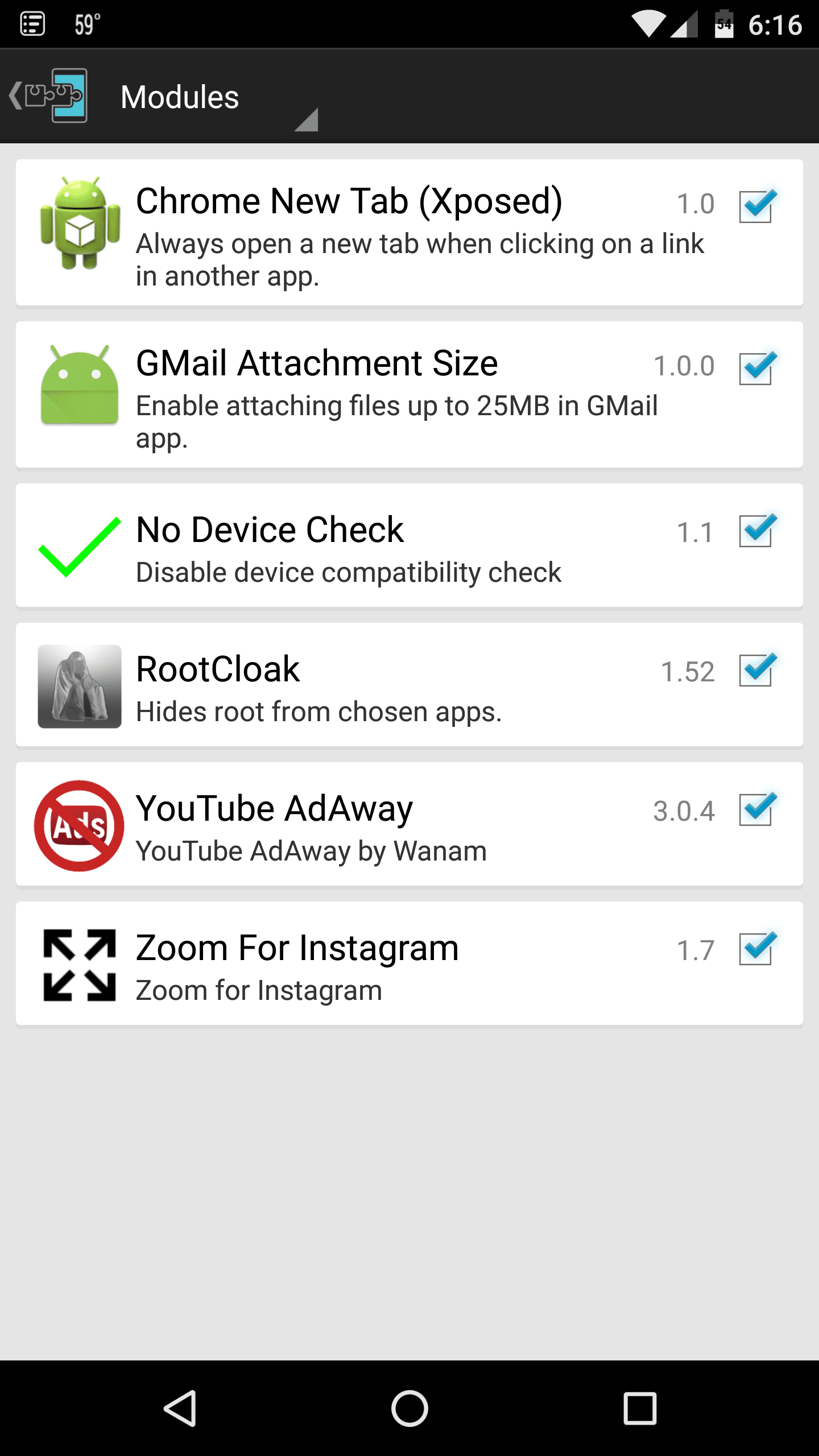The height and width of the screenshot is (1456, 819).
Task: Disable the YouTube AdAway checkbox
Action: tap(756, 809)
